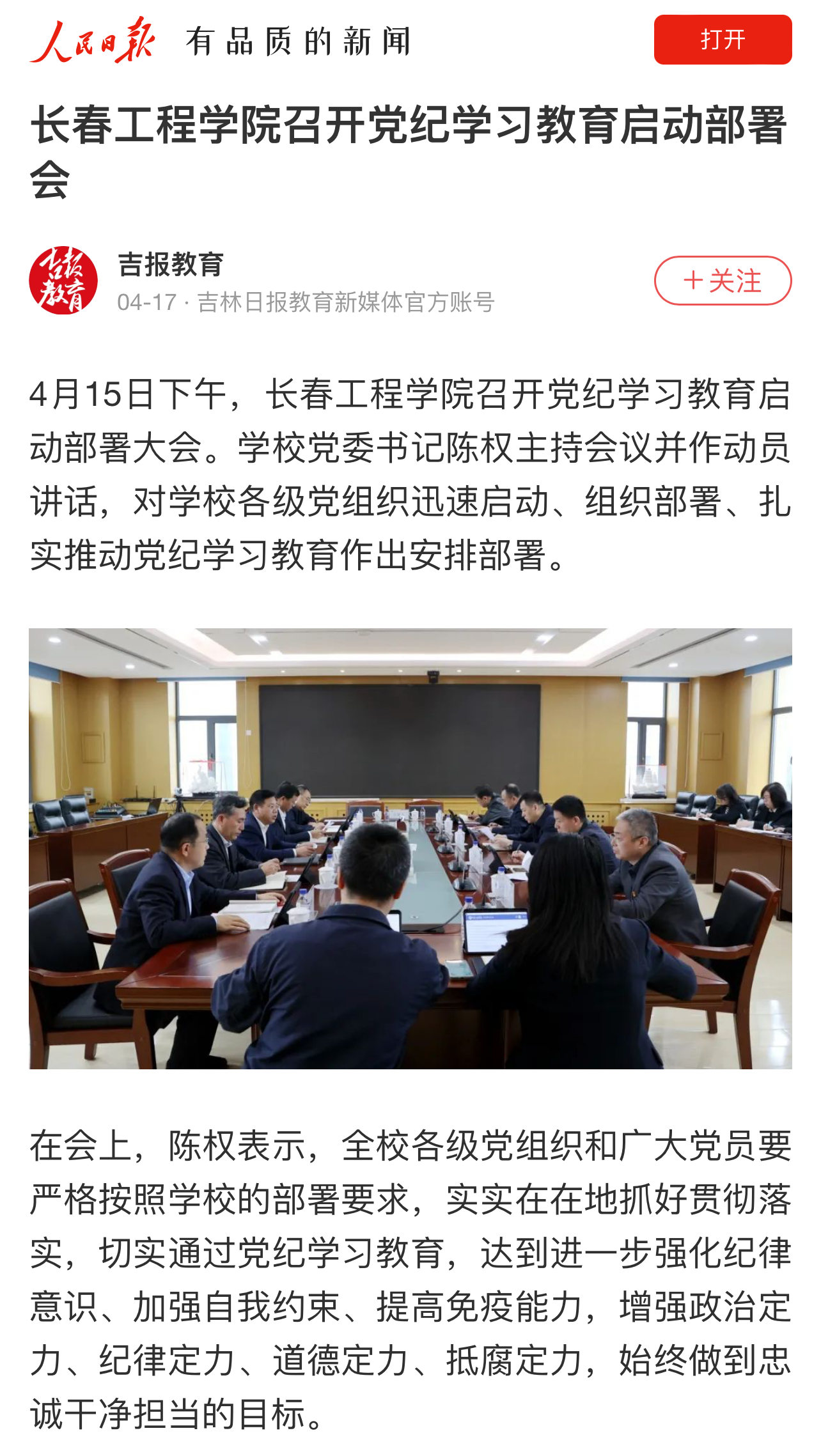The height and width of the screenshot is (1456, 821).
Task: Follow 吉报教育 with the 关注 button
Action: click(x=723, y=281)
